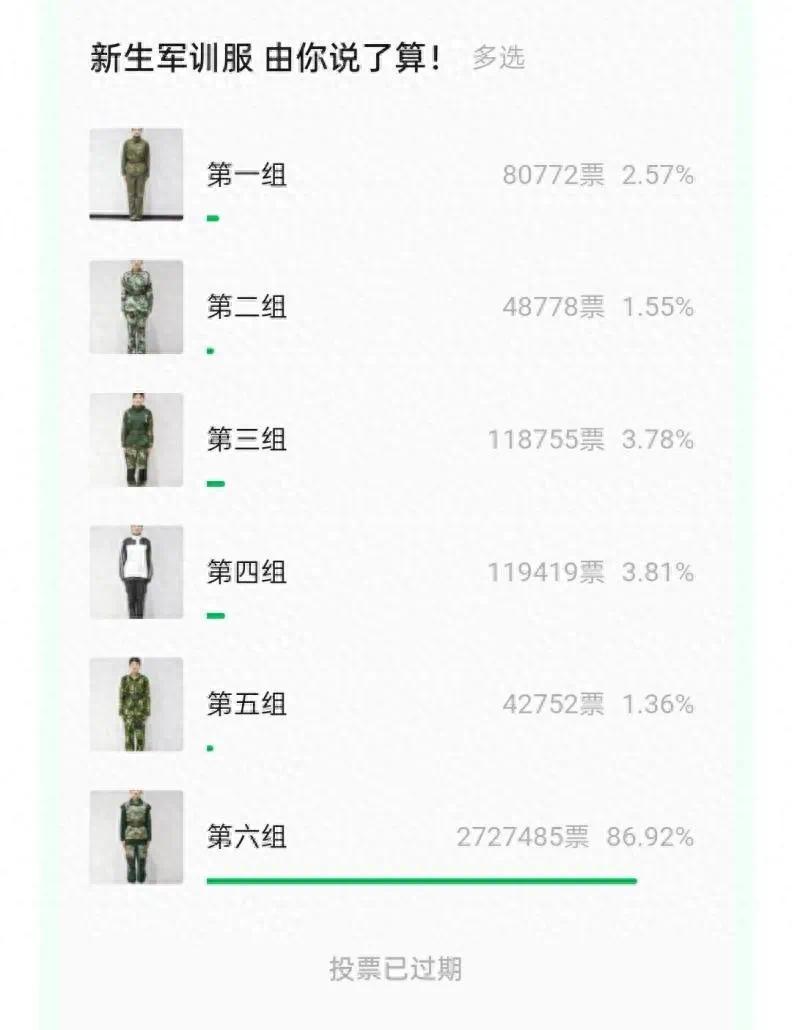
Task: Enlarge the 第三组 uniform photo
Action: [x=135, y=440]
